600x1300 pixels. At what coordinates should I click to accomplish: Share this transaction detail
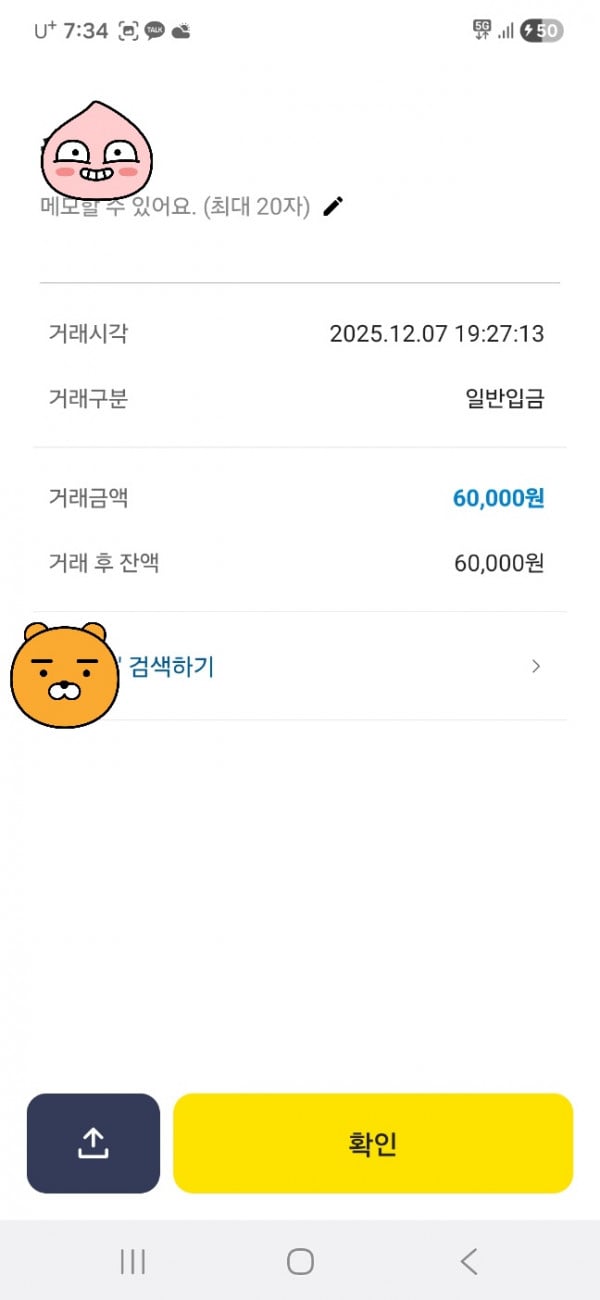[x=93, y=1143]
